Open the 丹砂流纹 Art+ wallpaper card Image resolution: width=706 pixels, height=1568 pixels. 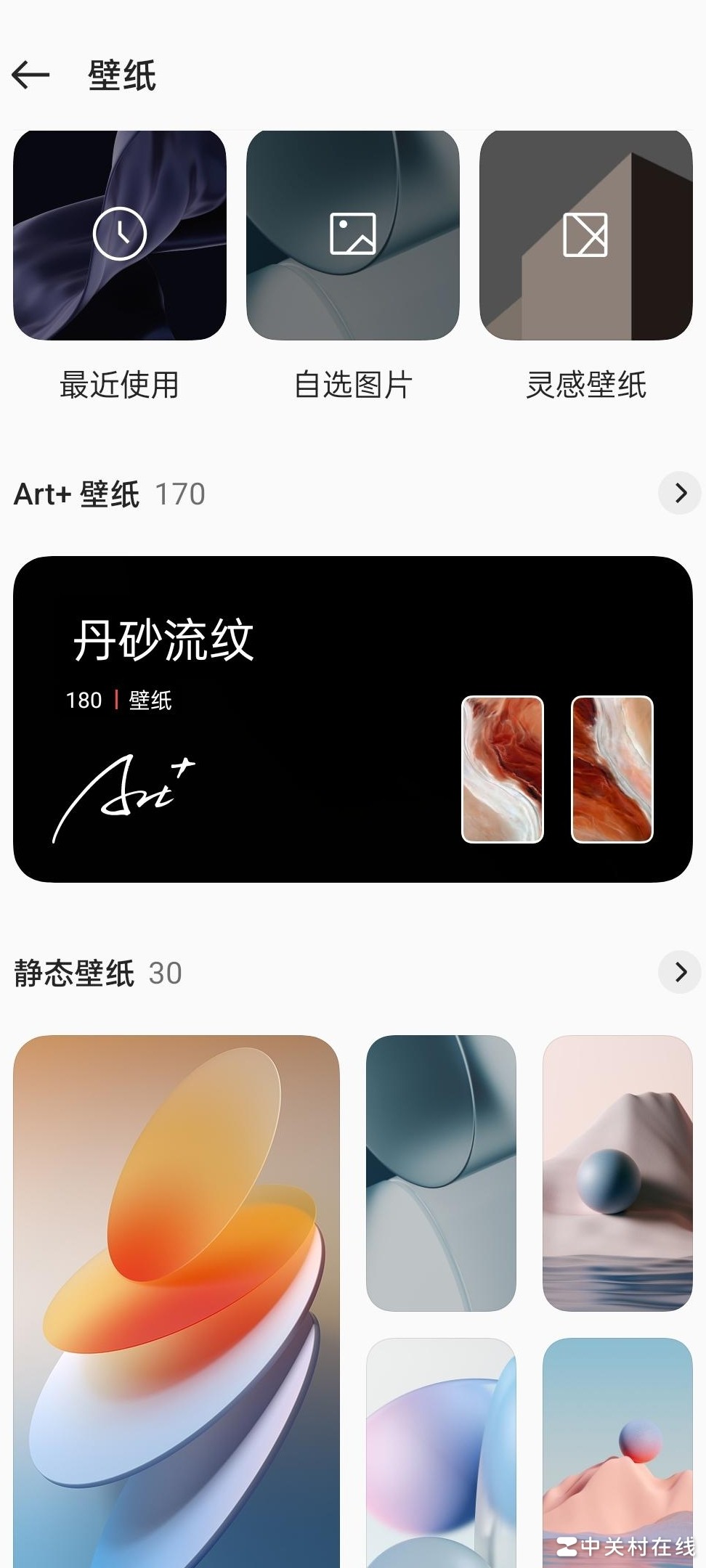tap(353, 719)
